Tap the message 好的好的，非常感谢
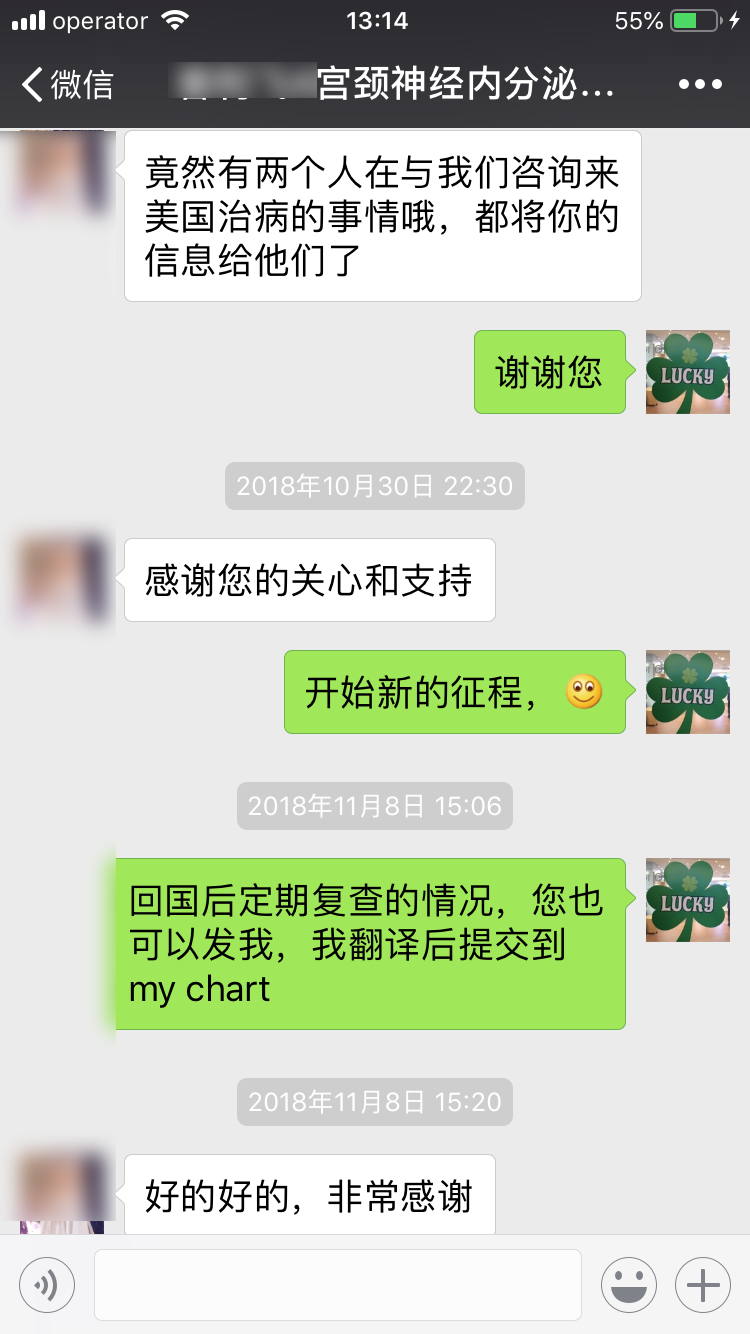750x1334 pixels. [309, 1193]
